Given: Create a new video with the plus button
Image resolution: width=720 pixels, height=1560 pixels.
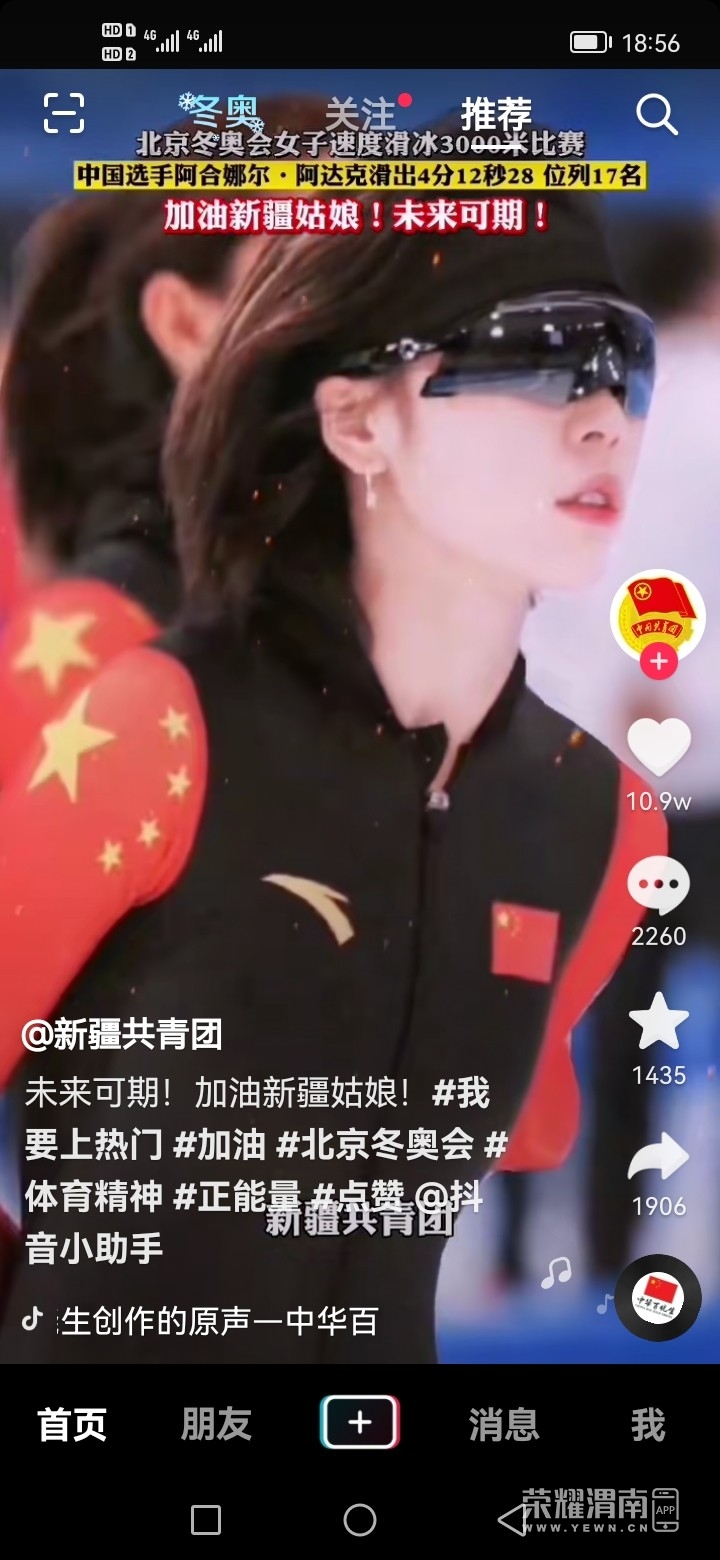Looking at the screenshot, I should [360, 1422].
